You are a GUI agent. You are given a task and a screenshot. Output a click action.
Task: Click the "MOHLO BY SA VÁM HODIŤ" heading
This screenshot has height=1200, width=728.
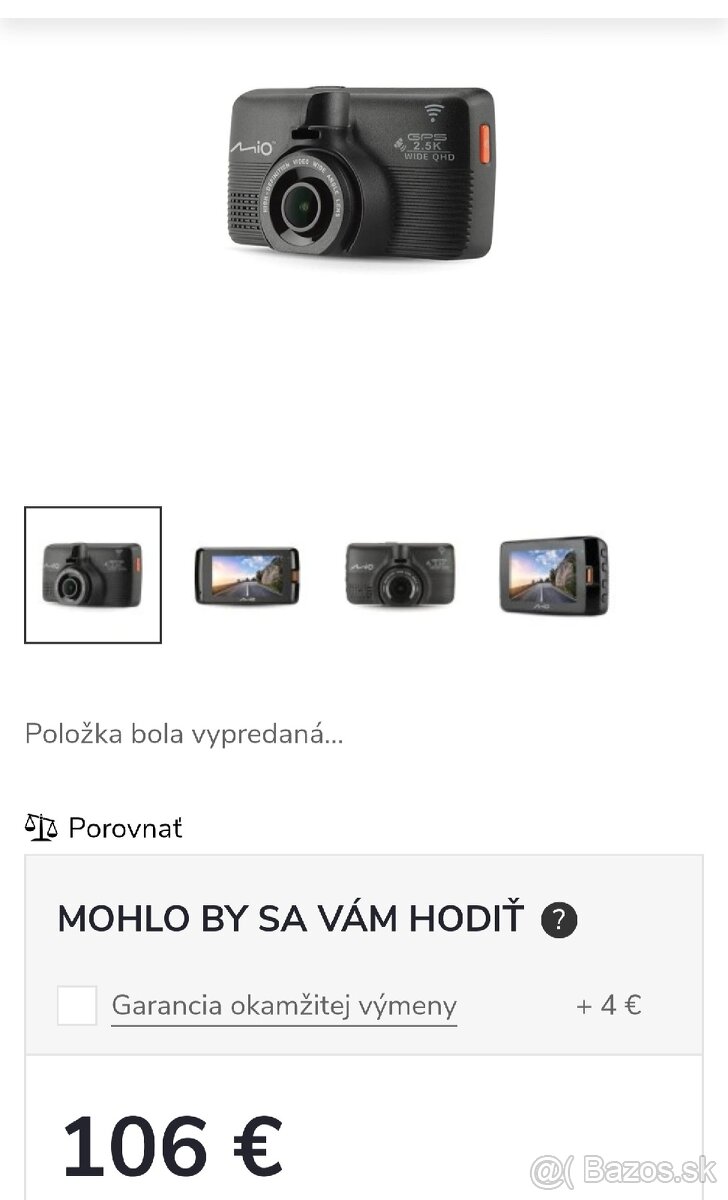290,916
